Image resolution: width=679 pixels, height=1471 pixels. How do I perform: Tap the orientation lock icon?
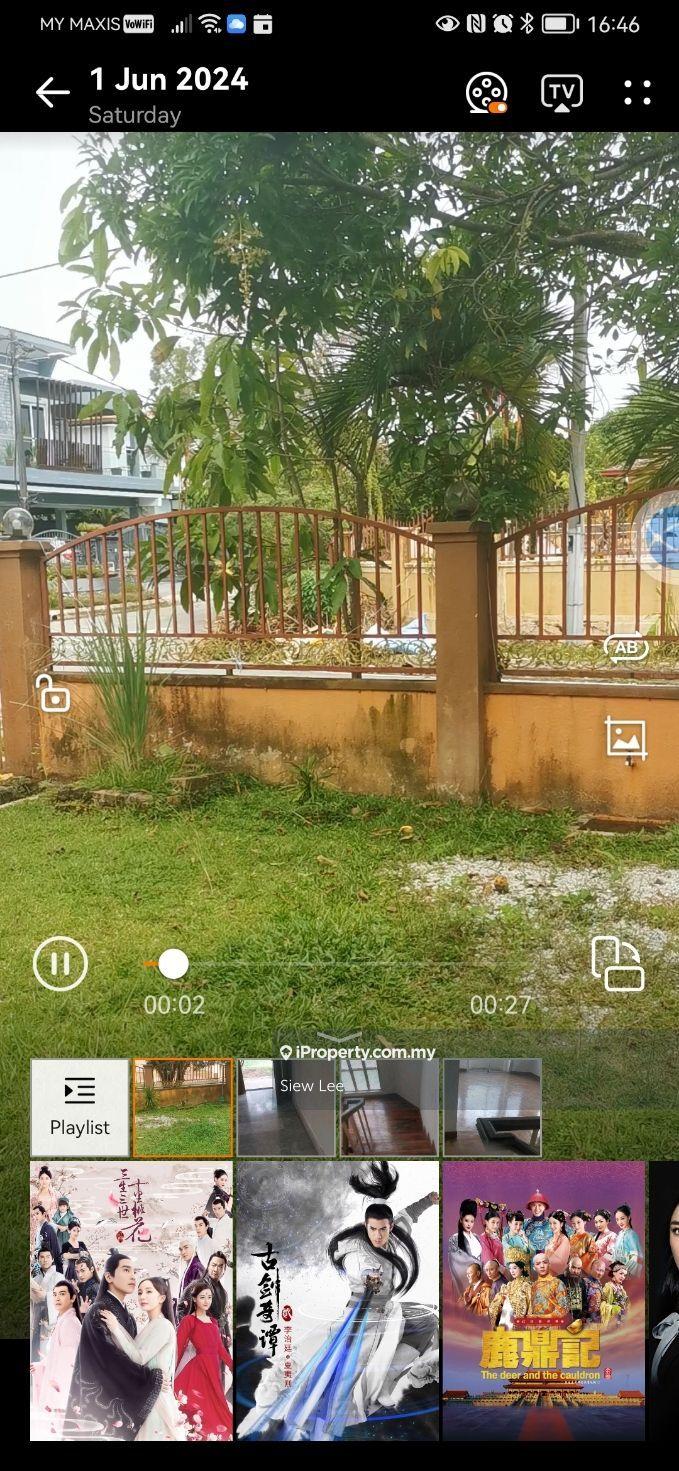[x=53, y=692]
